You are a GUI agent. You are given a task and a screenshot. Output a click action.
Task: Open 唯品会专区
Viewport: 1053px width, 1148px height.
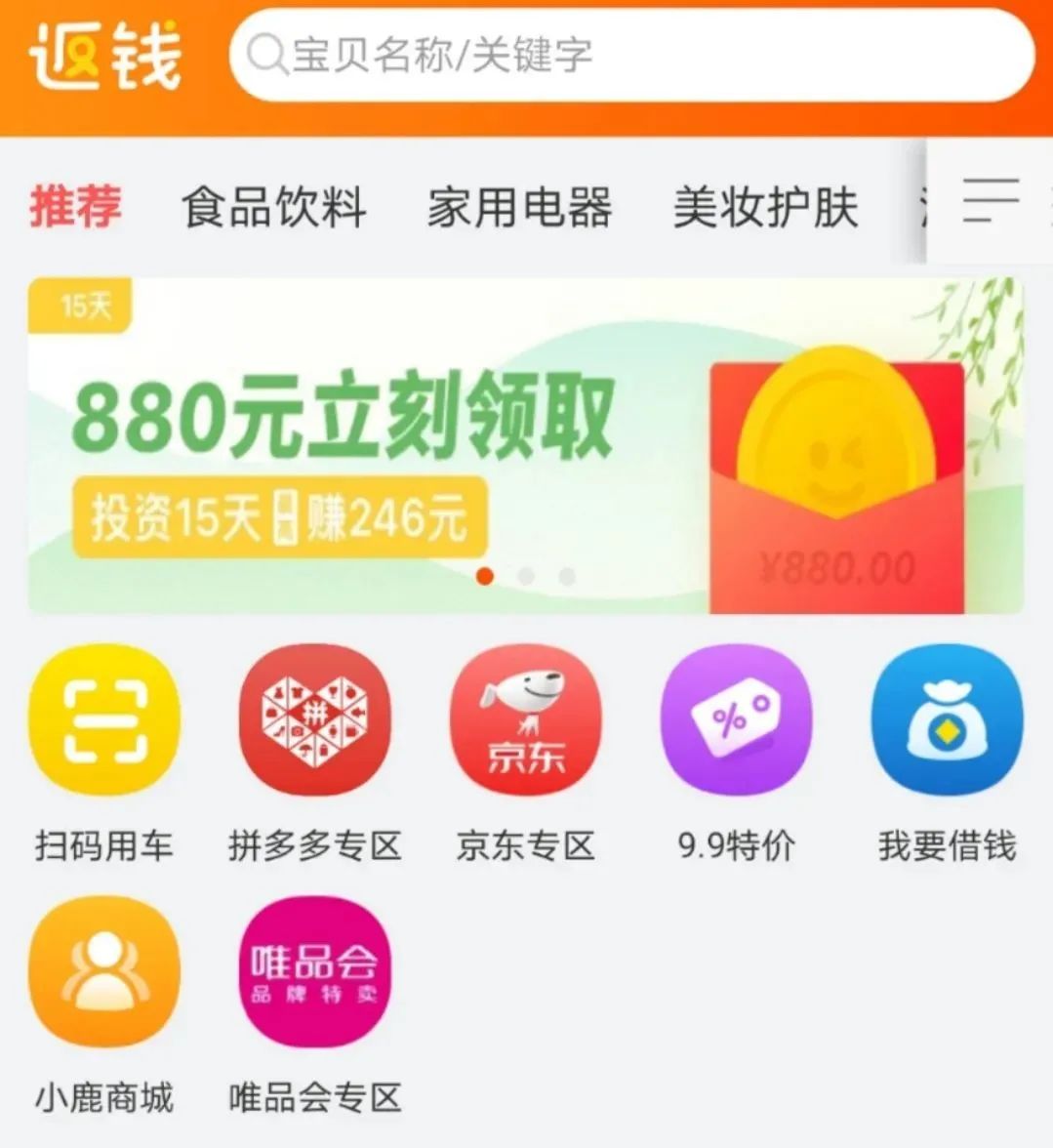314,973
